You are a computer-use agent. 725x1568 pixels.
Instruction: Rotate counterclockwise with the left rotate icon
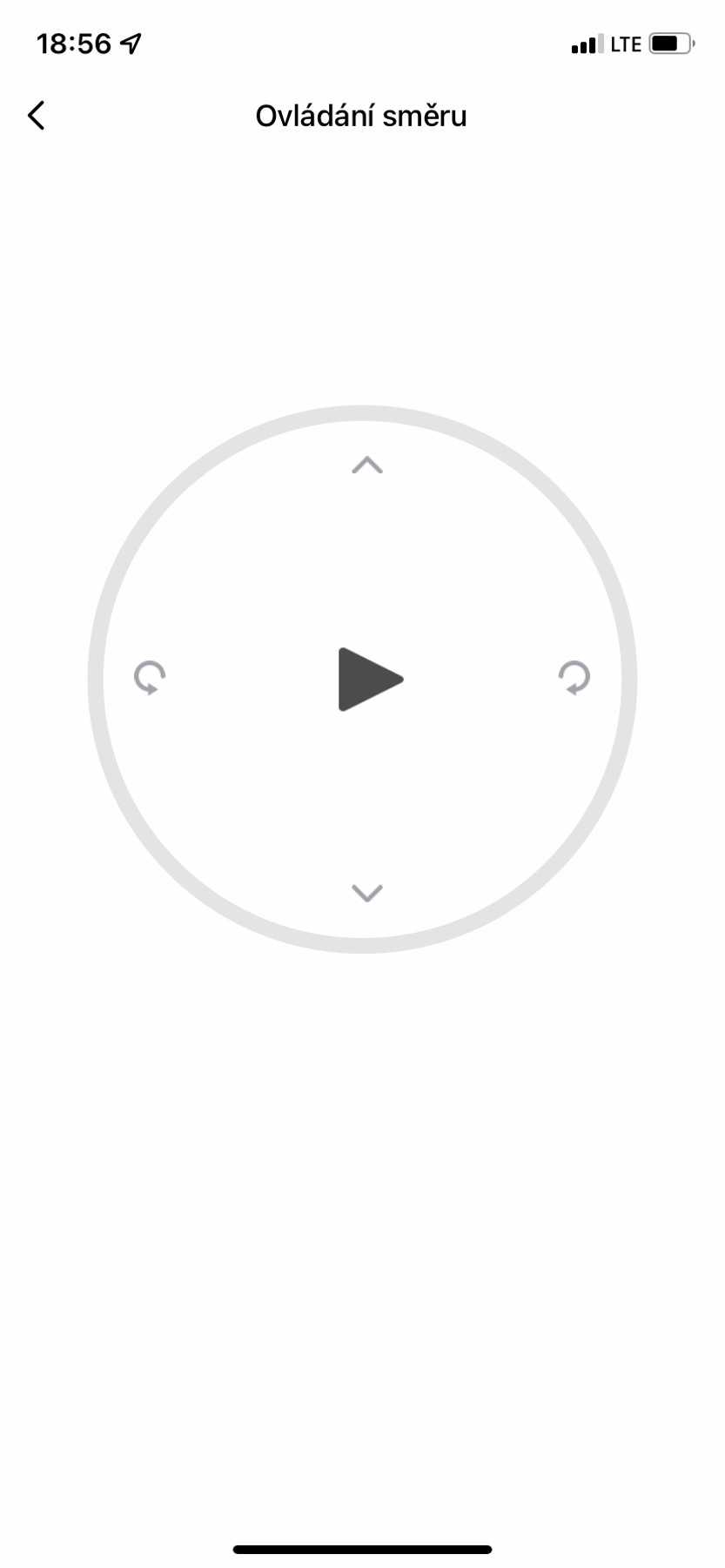click(150, 678)
